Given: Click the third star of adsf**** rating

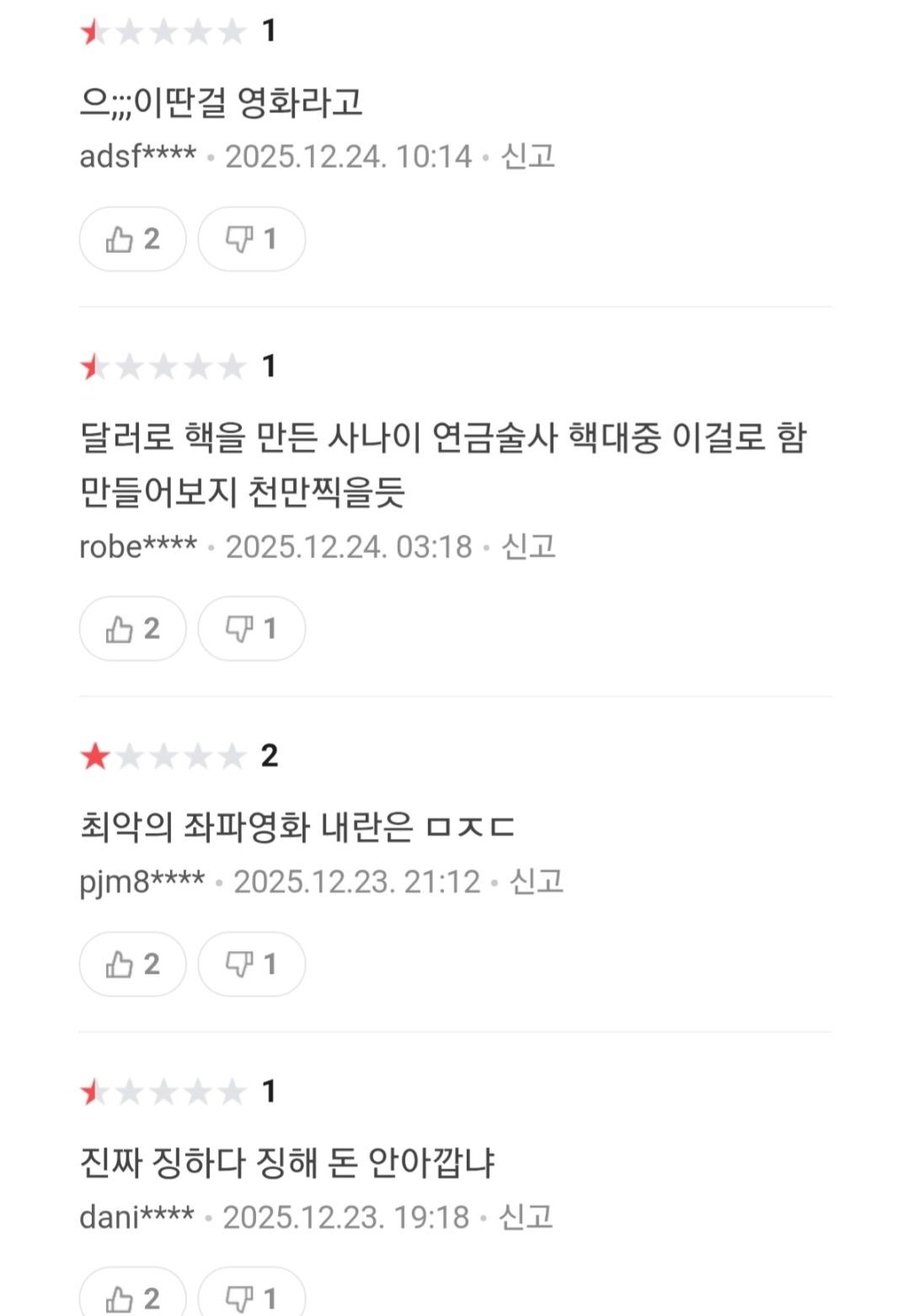Looking at the screenshot, I should (x=163, y=31).
